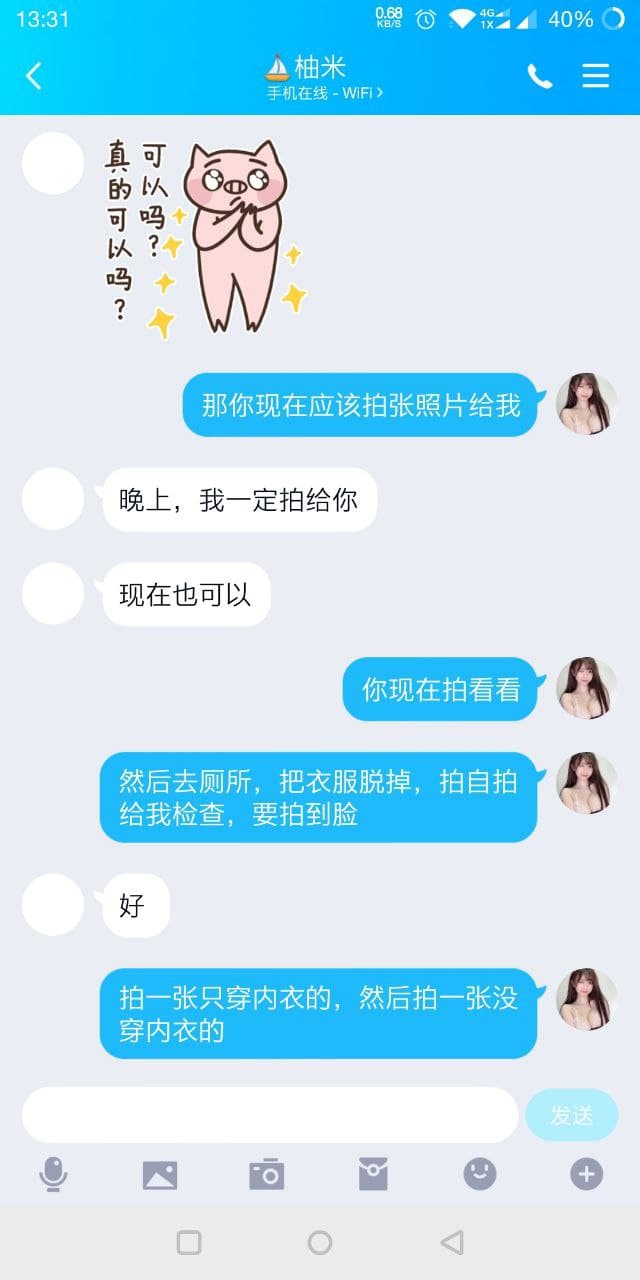640x1280 pixels.
Task: Focus the message text field
Action: 270,1115
